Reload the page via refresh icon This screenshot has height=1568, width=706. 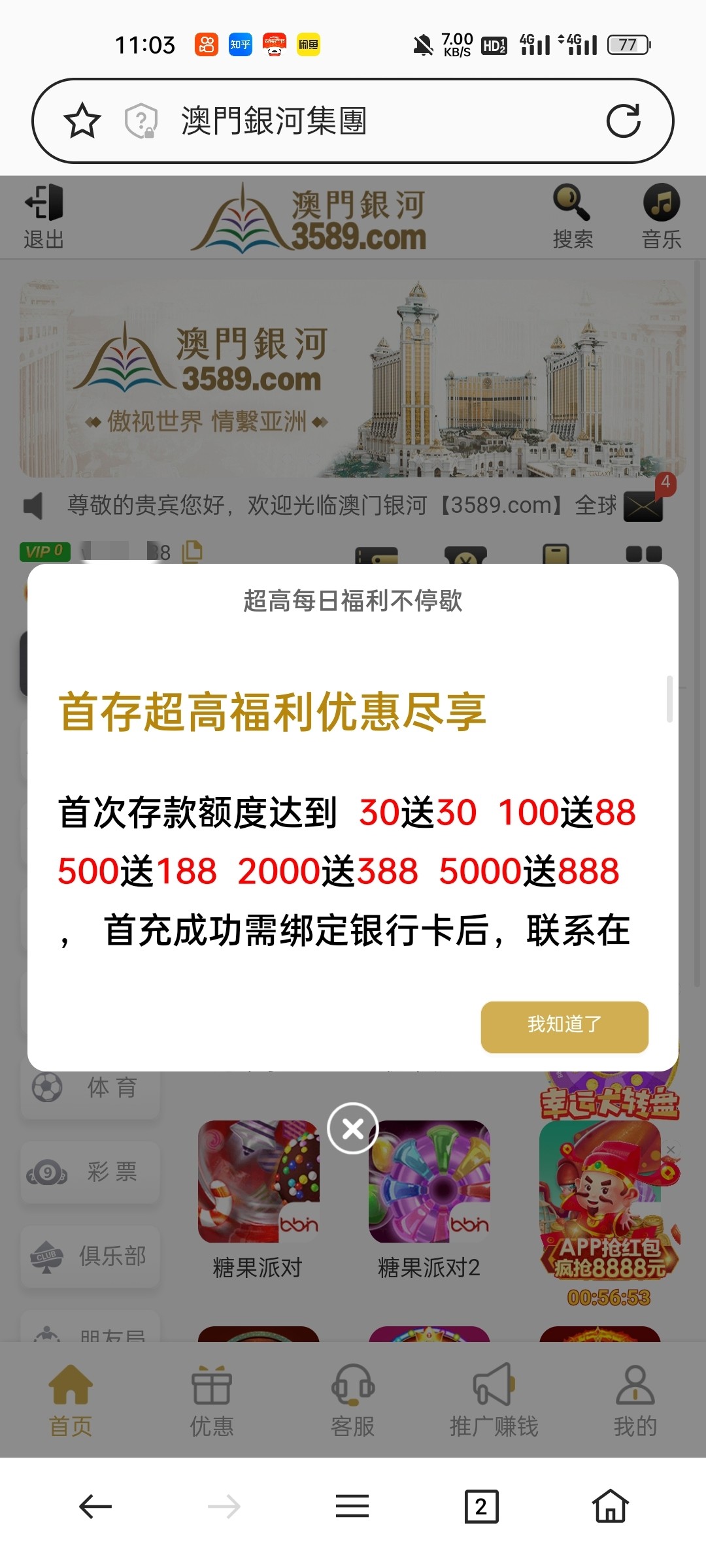click(x=623, y=121)
